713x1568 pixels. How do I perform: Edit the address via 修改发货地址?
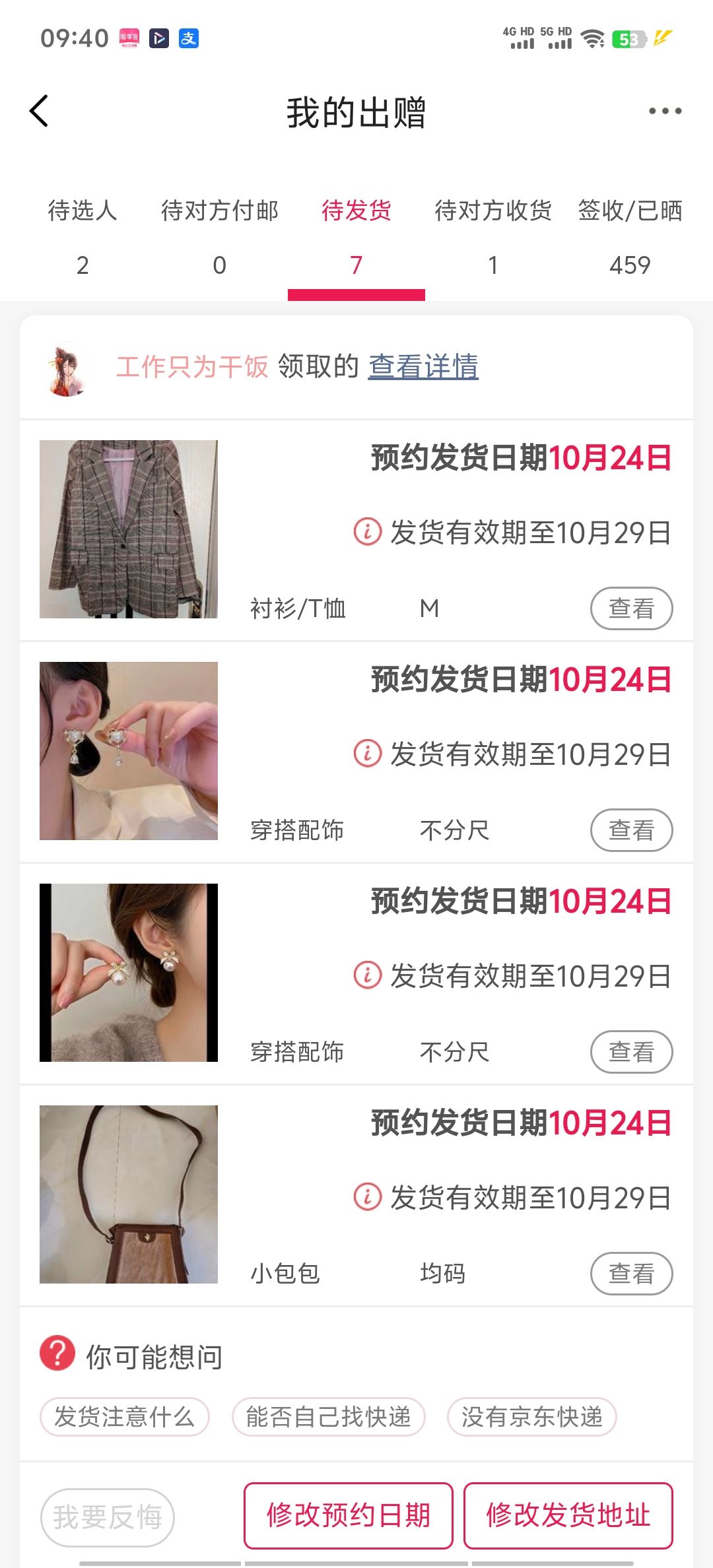tap(568, 1515)
